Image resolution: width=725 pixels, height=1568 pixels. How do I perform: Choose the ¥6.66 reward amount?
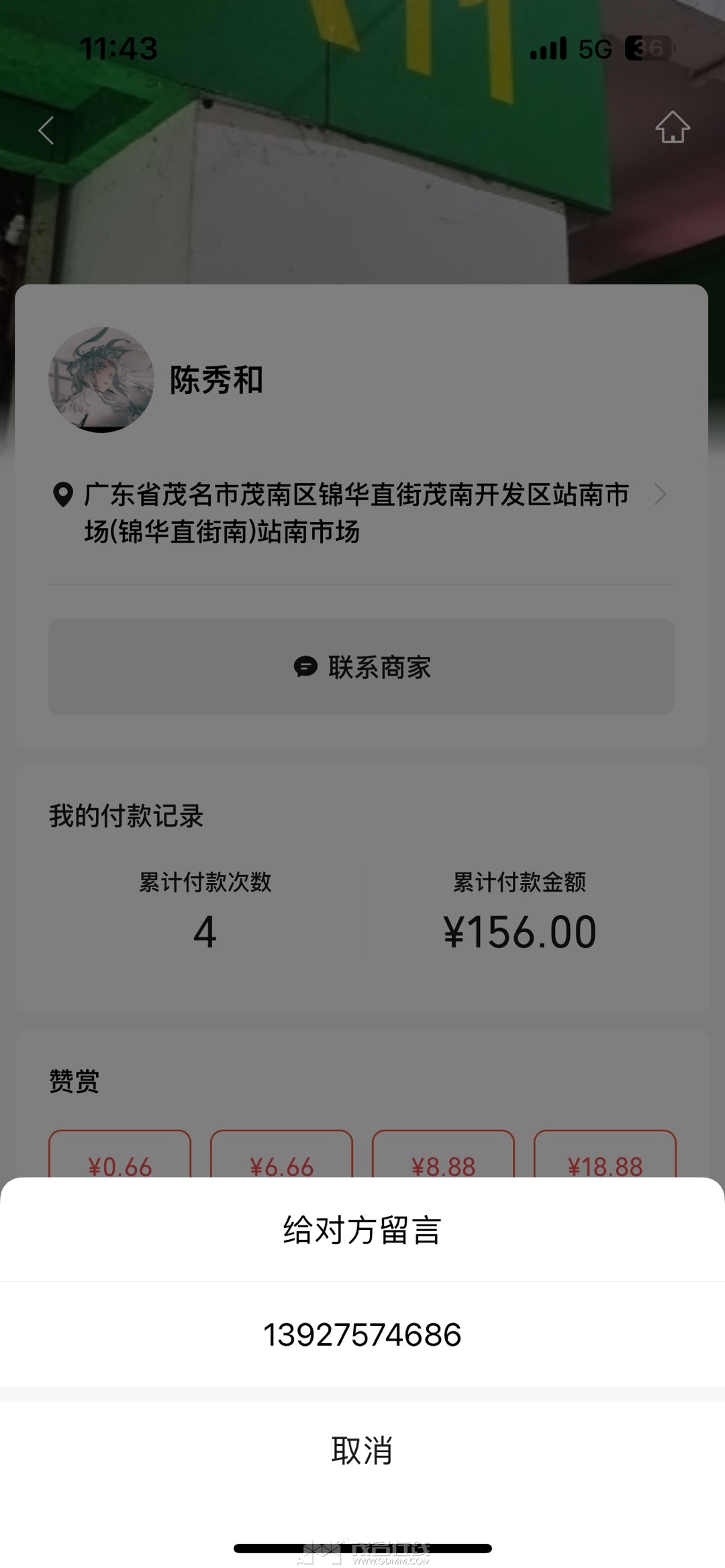pyautogui.click(x=281, y=1158)
